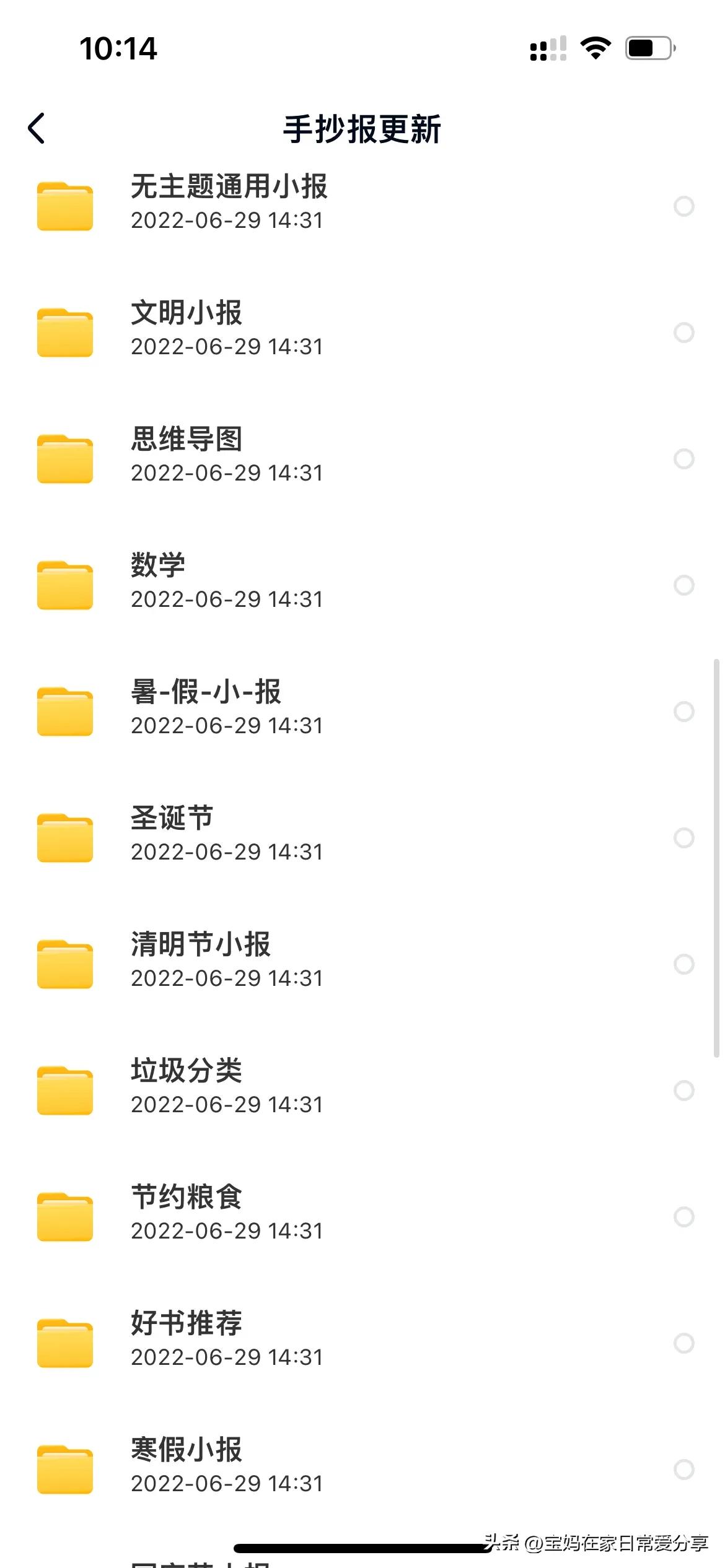The image size is (725, 1568).
Task: Open the 寒假小报 folder
Action: coord(362,1468)
